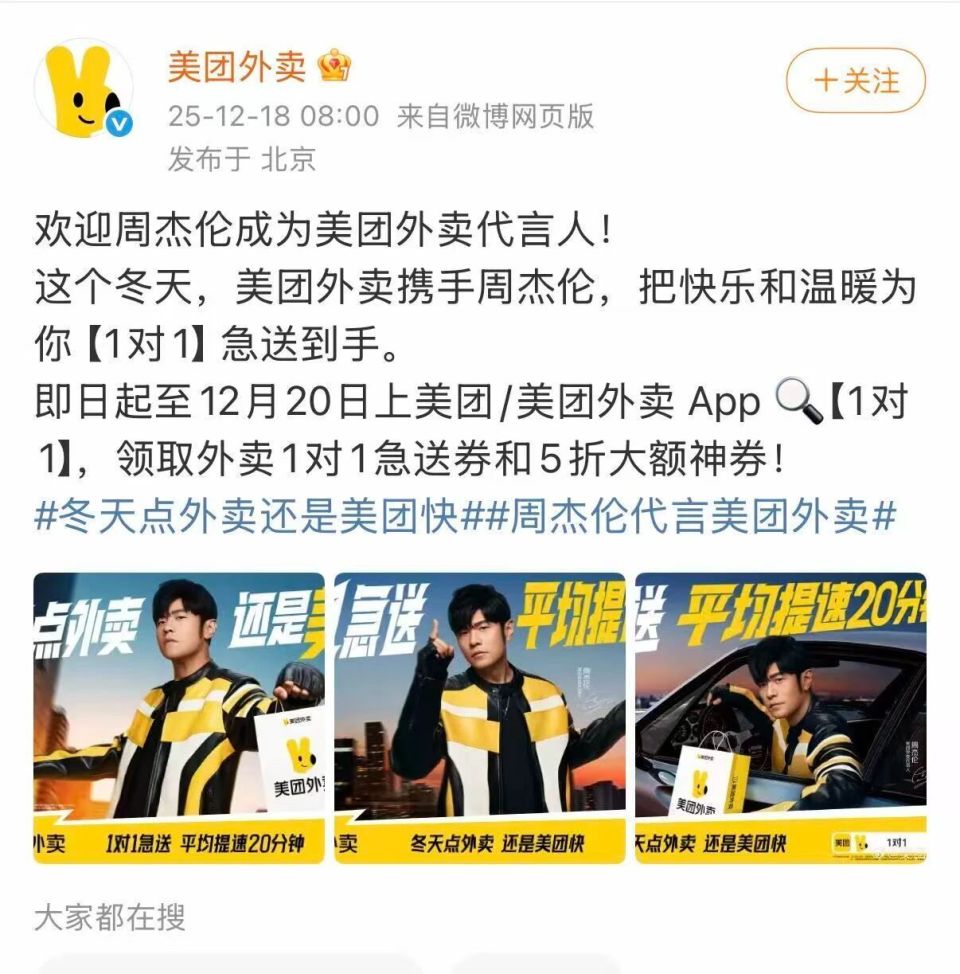Click the blue V verification badge on avatar
The image size is (960, 974).
pyautogui.click(x=117, y=119)
